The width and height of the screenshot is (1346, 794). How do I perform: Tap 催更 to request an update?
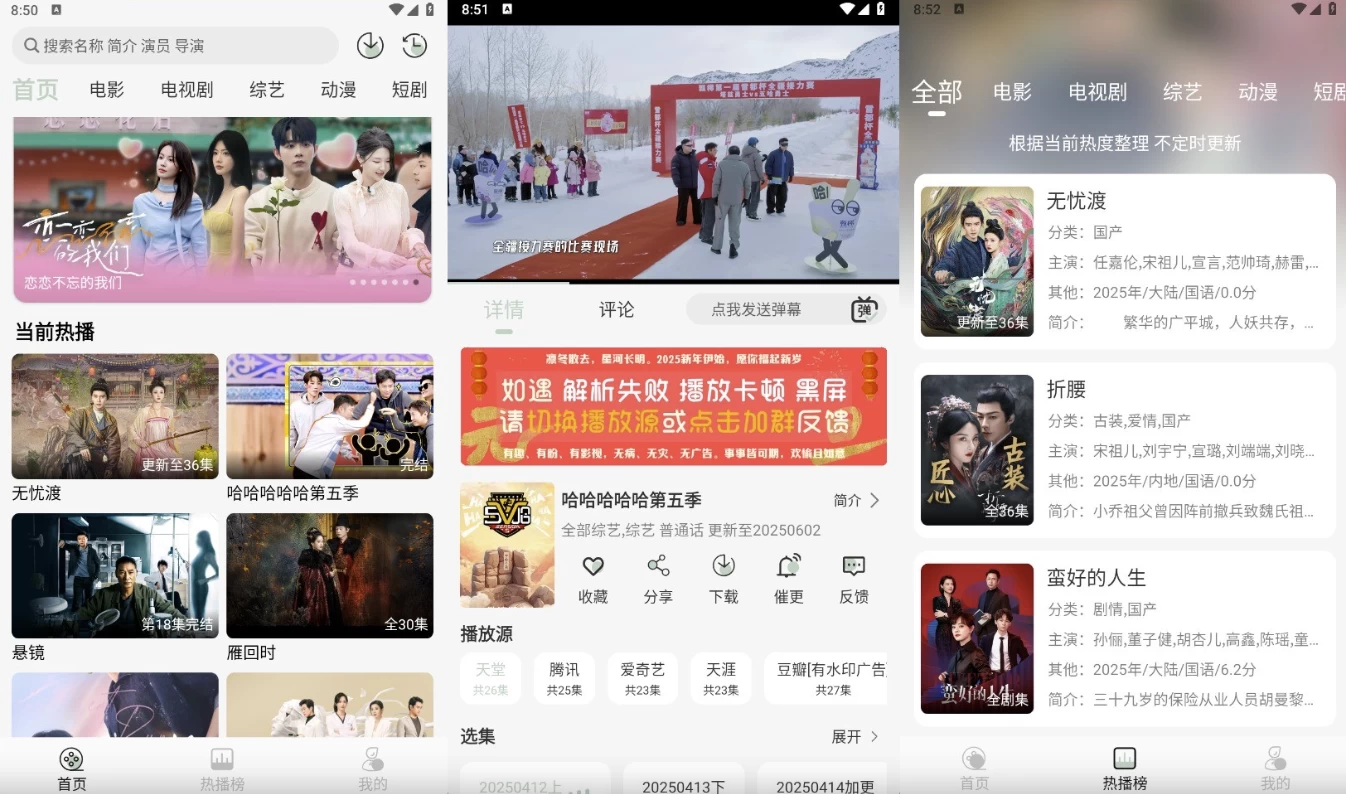point(789,579)
